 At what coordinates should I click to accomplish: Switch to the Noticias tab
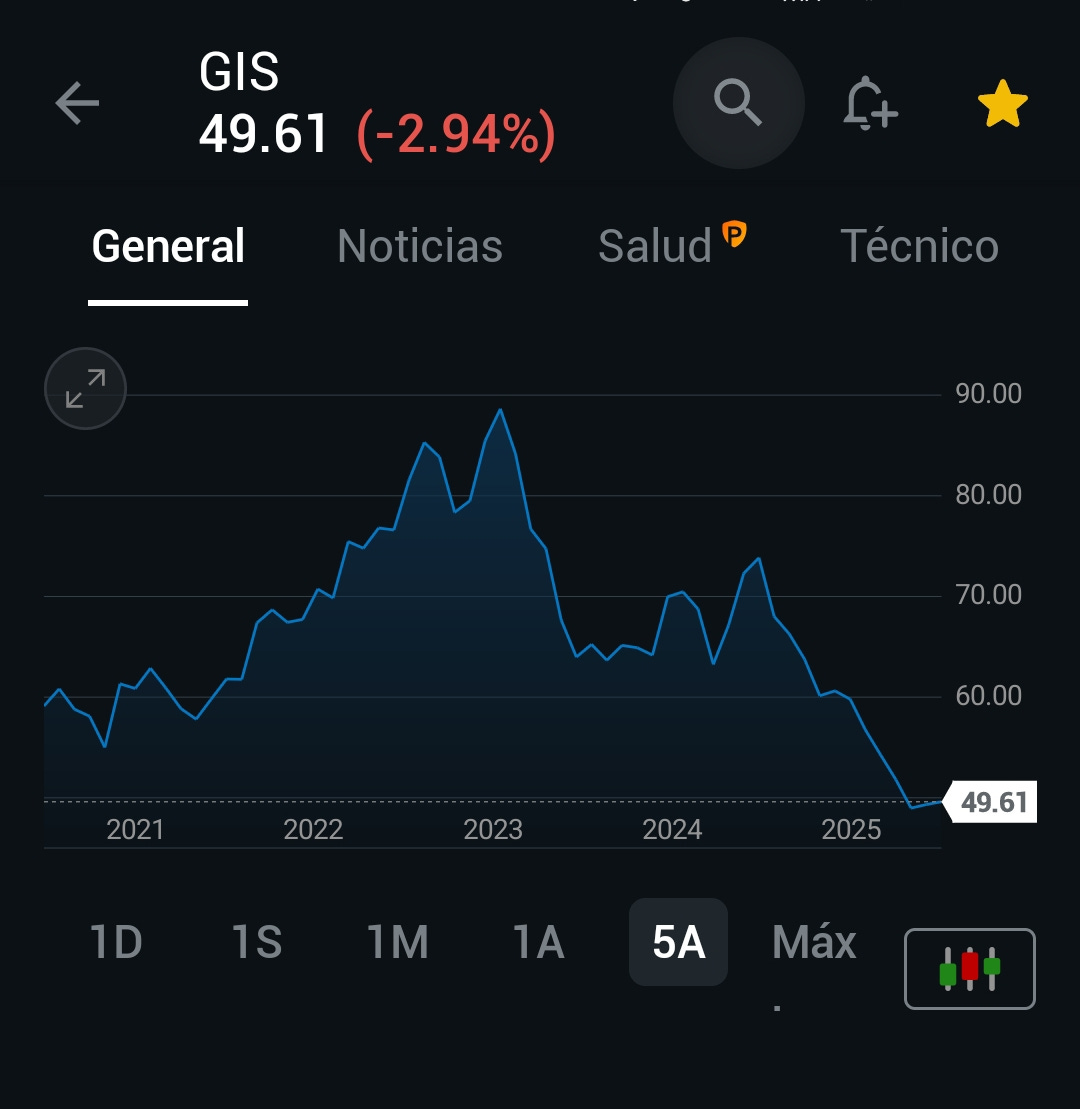(x=420, y=246)
